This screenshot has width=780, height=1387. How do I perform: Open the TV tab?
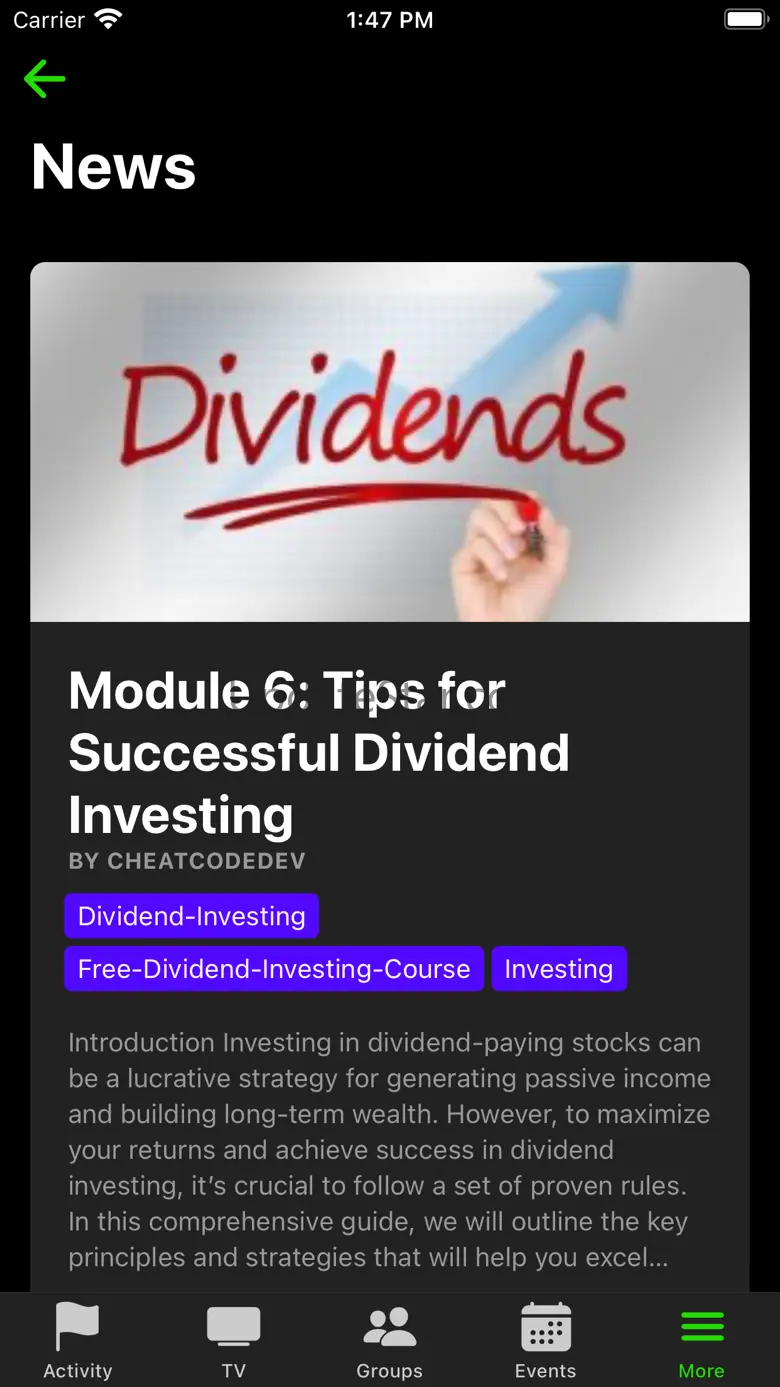click(x=234, y=1340)
